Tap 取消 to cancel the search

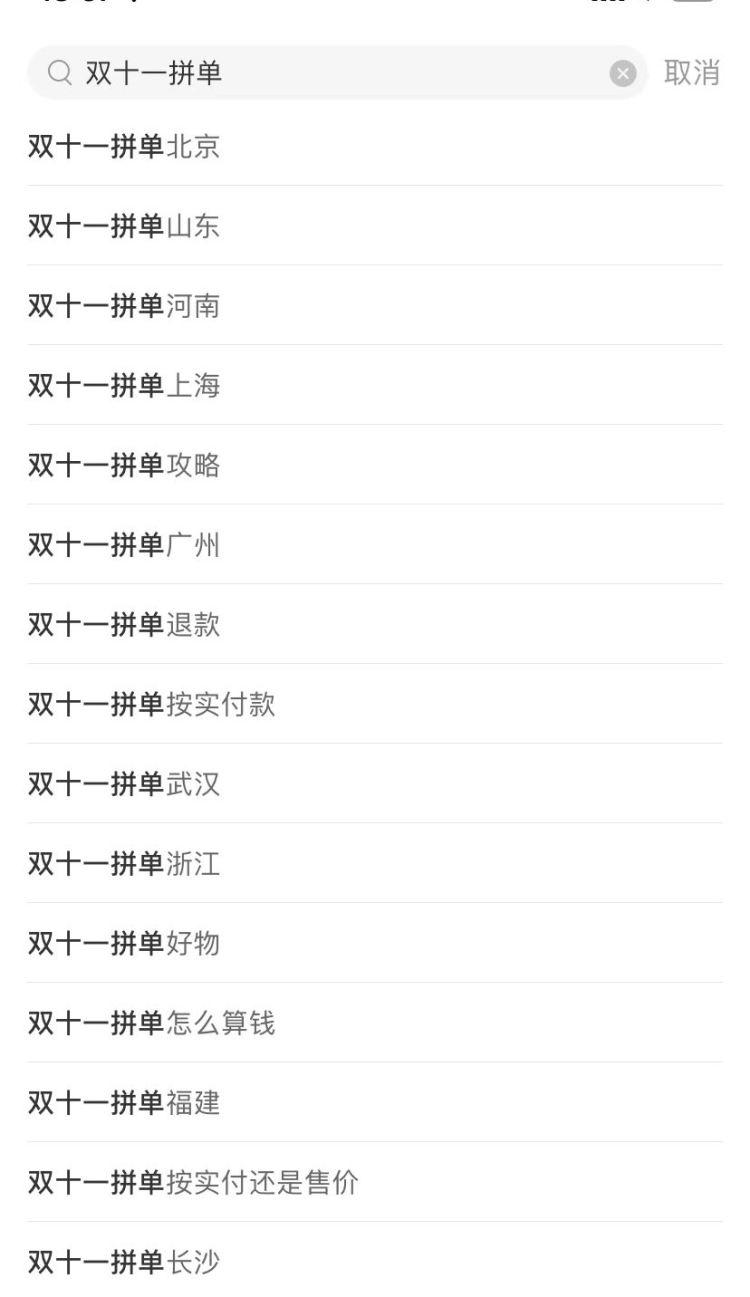692,73
